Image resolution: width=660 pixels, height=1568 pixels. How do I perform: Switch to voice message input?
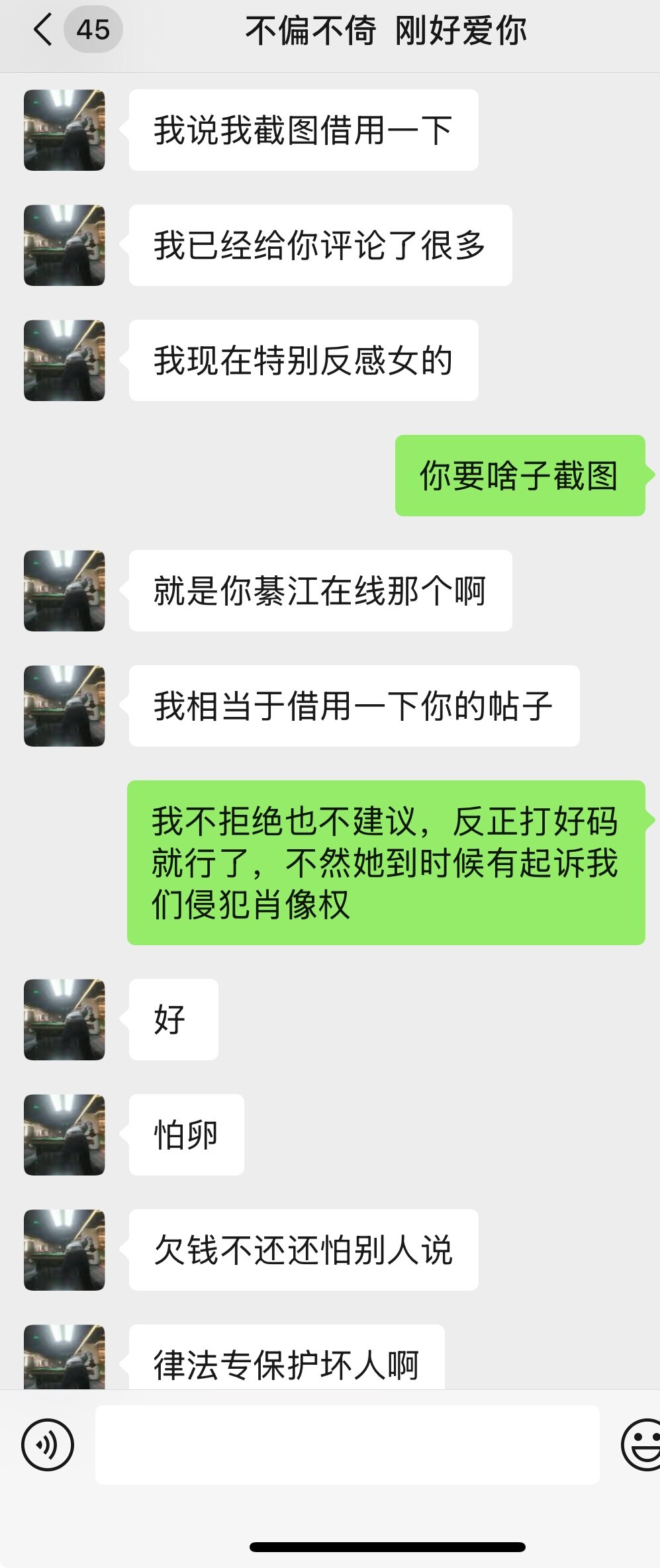coord(48,1445)
